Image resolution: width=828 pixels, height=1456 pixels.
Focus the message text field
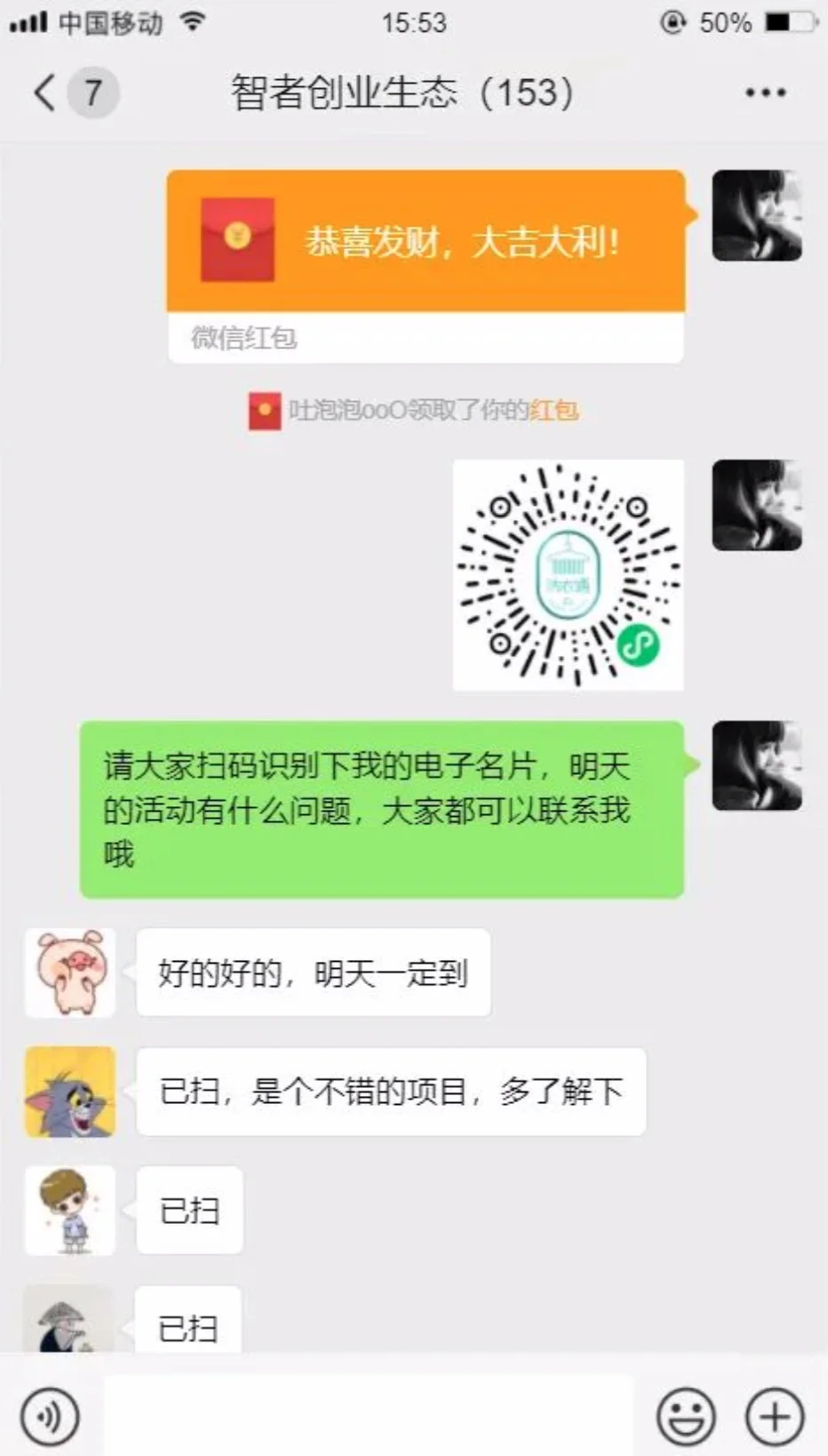[x=368, y=1415]
